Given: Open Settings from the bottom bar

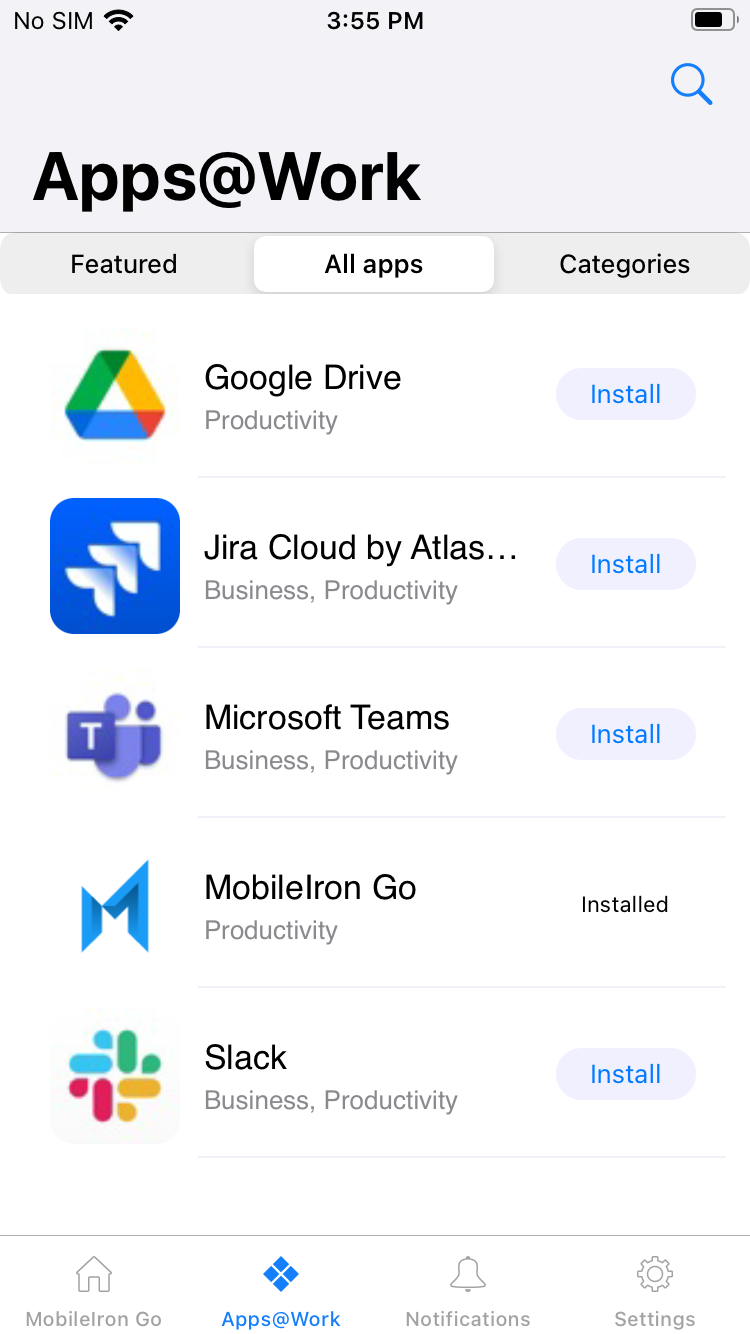Looking at the screenshot, I should (654, 1288).
